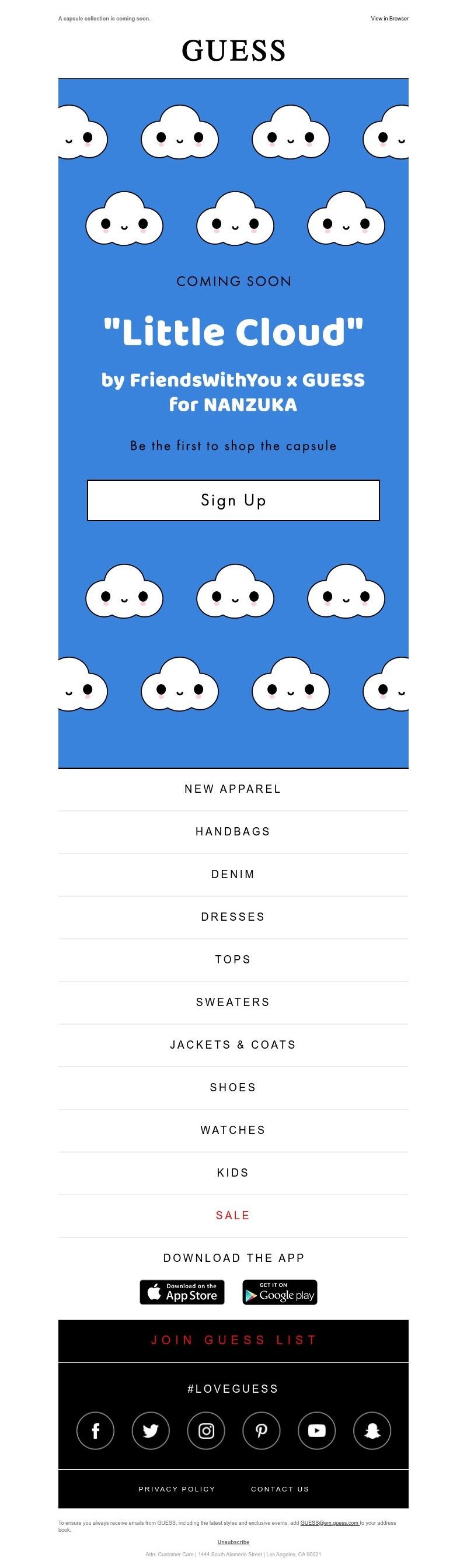Open the Snapchat icon
467x1568 pixels.
[x=372, y=1431]
